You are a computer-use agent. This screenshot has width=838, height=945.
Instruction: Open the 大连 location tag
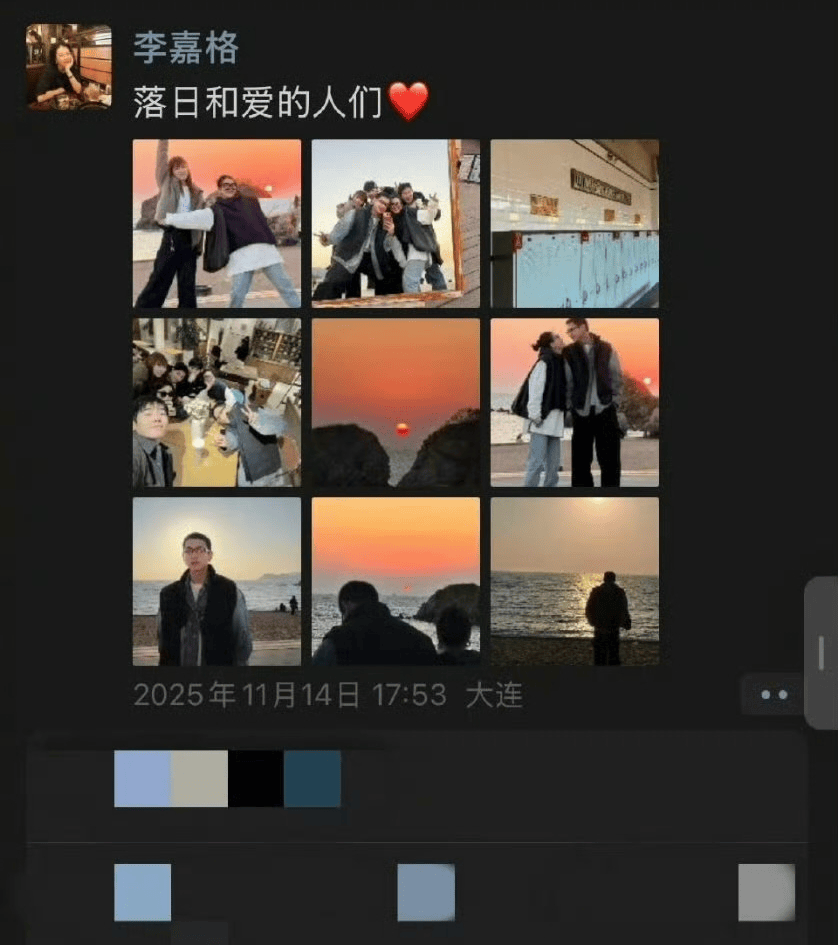[x=494, y=696]
